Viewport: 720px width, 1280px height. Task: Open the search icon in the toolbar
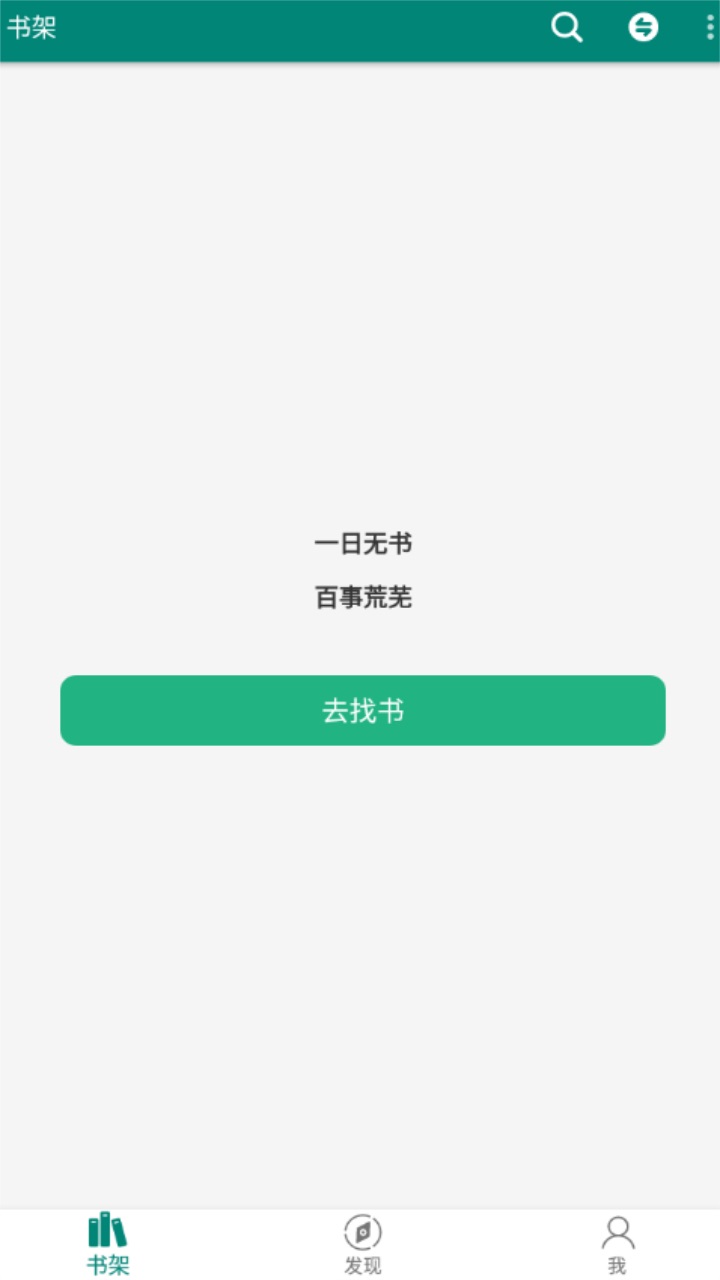(x=567, y=28)
